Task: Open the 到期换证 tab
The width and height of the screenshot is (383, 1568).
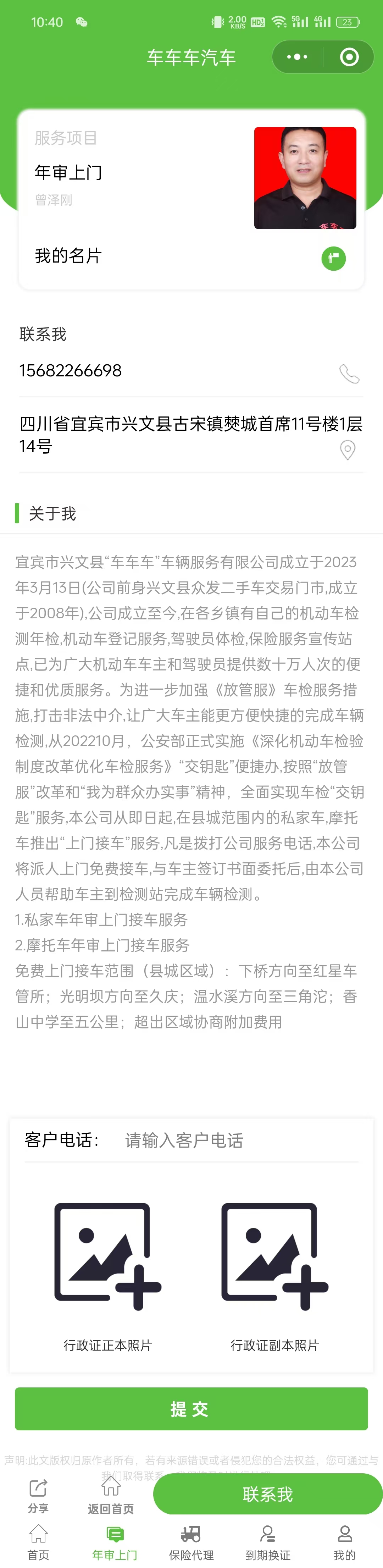Action: click(268, 1543)
